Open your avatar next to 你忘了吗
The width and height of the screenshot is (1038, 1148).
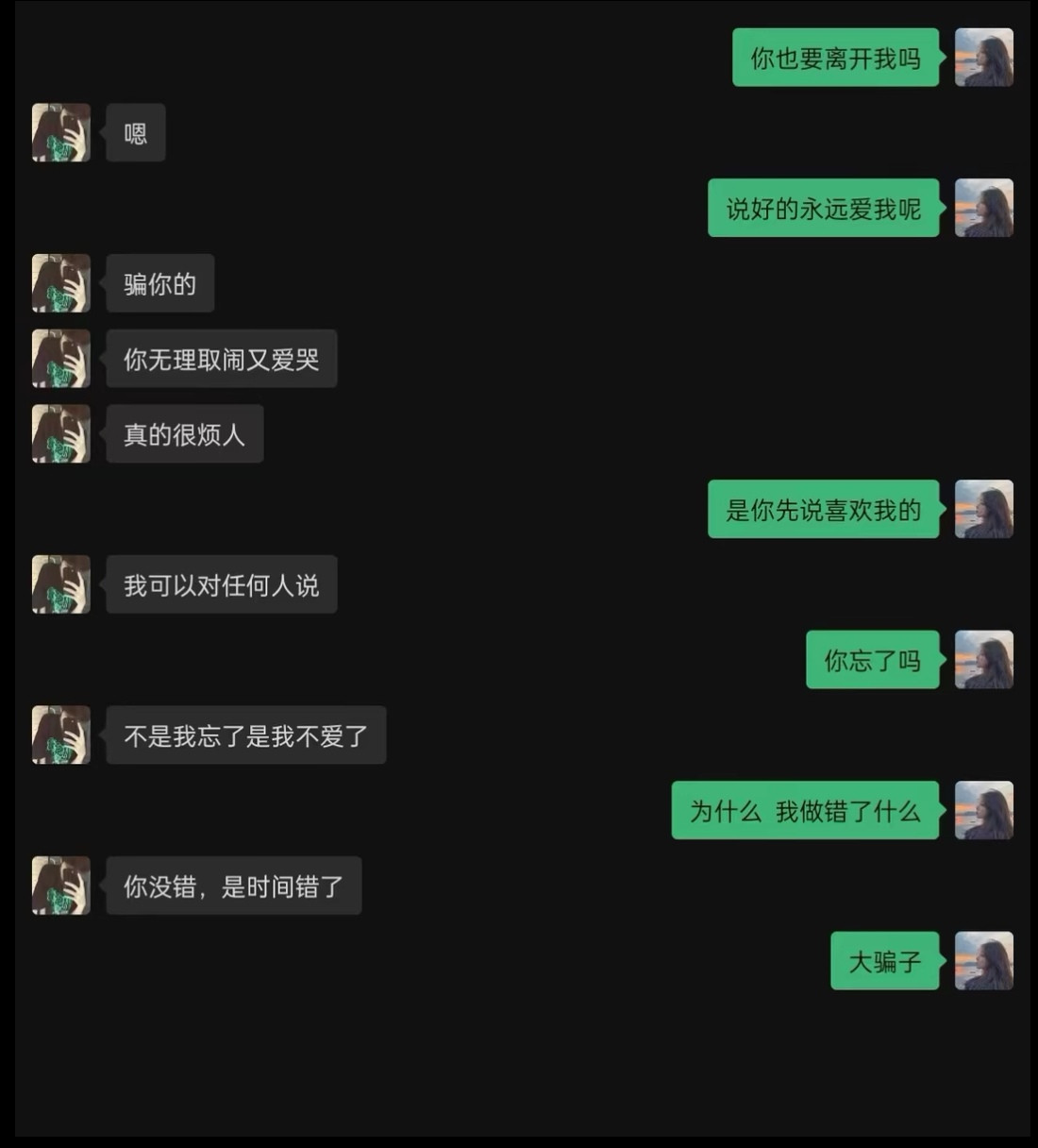click(x=984, y=660)
